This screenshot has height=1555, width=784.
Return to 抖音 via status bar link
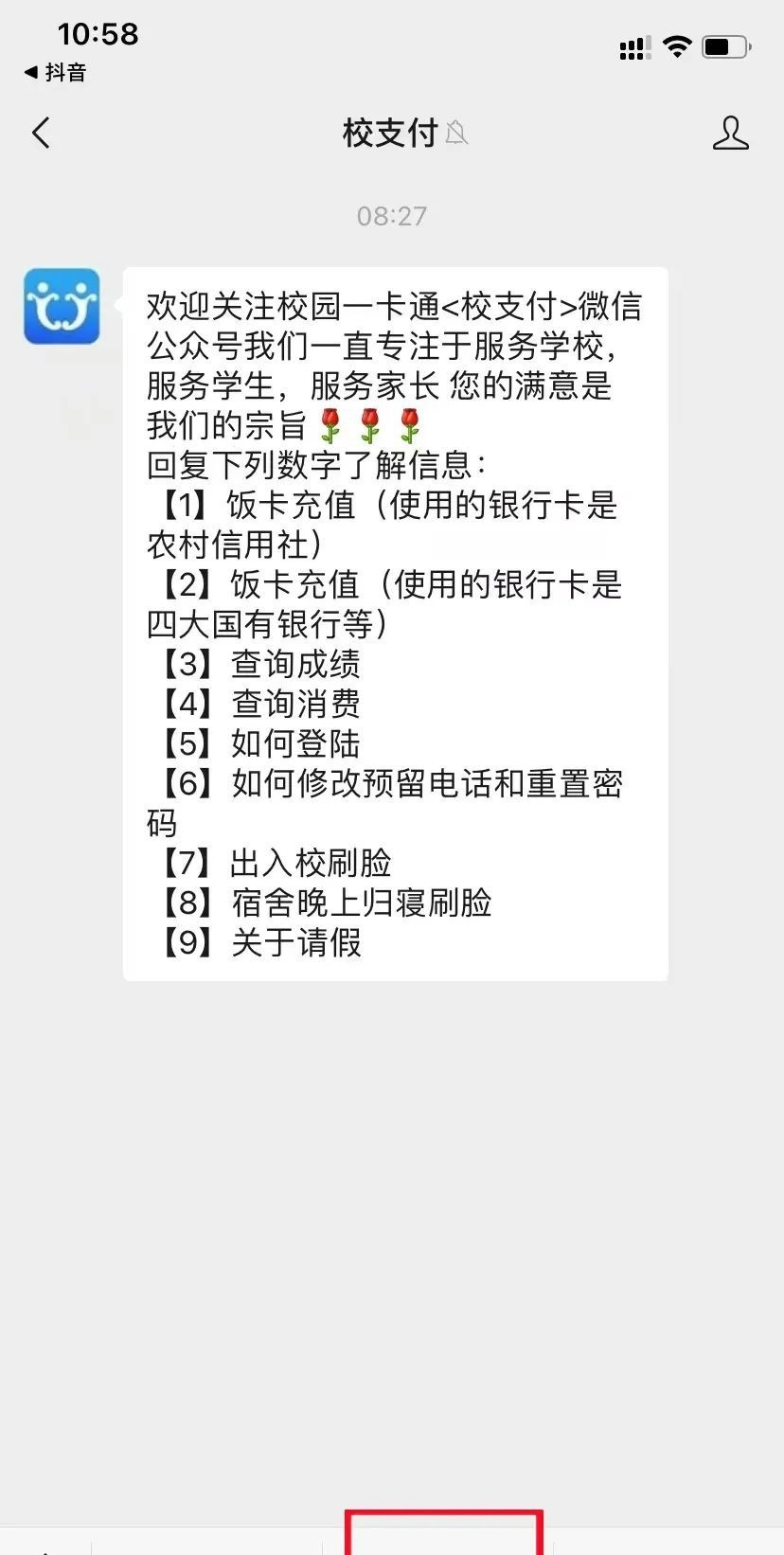coord(52,72)
